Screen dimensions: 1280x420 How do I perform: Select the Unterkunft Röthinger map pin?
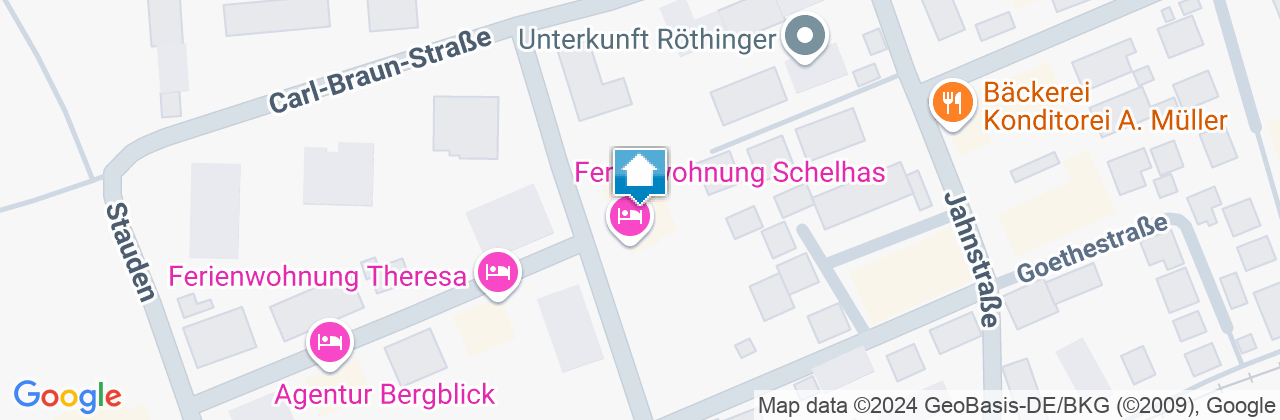pos(803,40)
